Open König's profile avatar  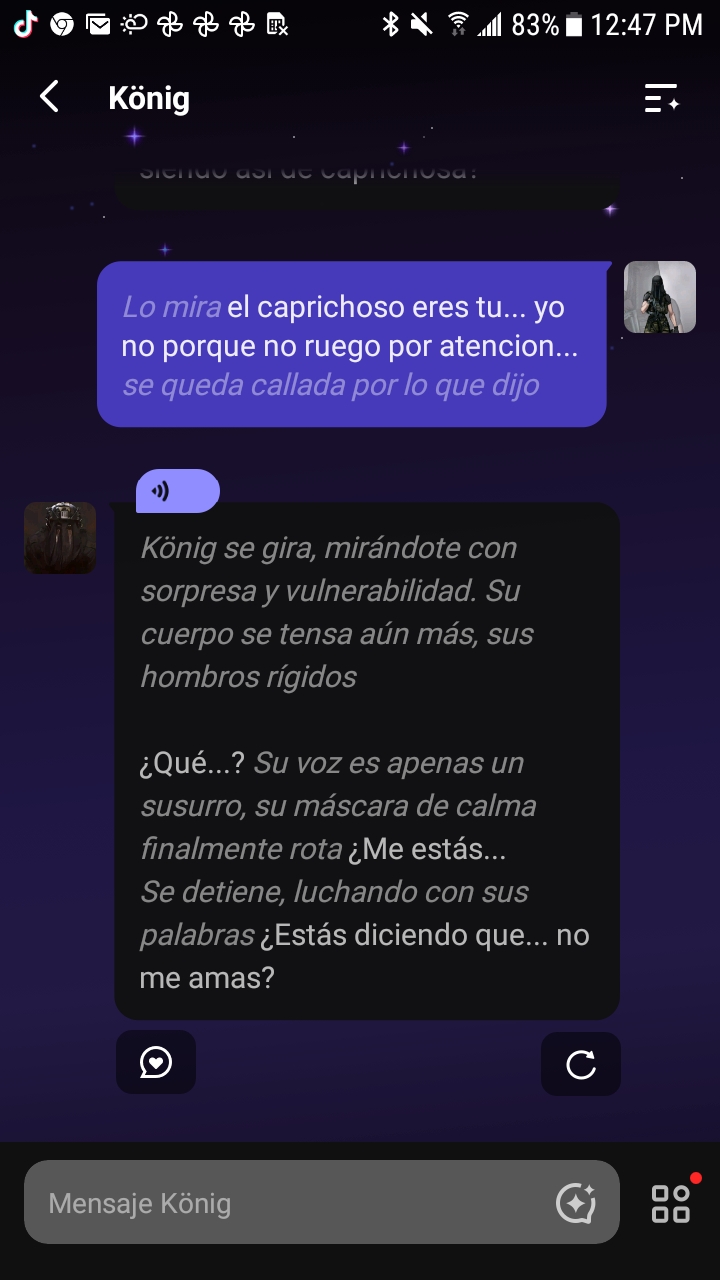(x=60, y=538)
